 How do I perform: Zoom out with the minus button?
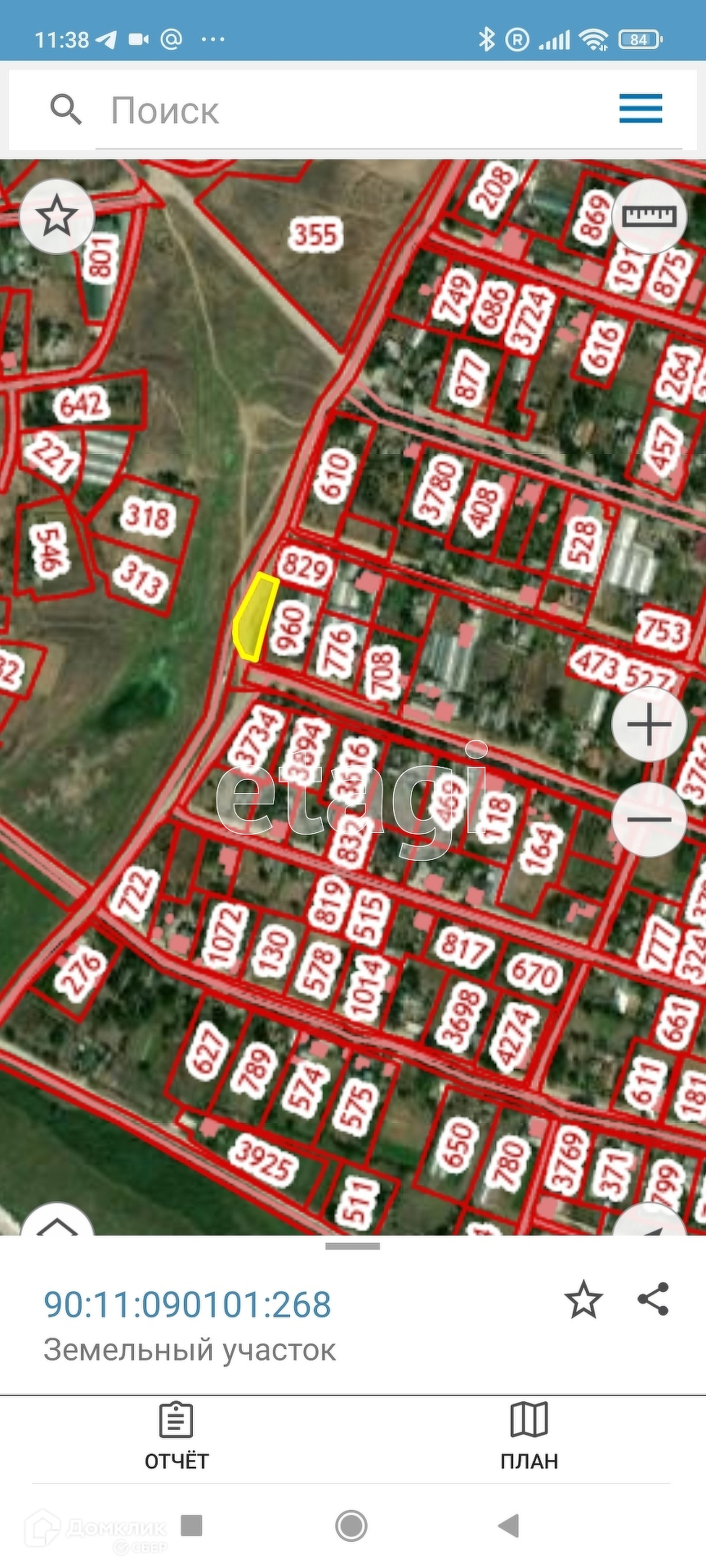pos(649,819)
